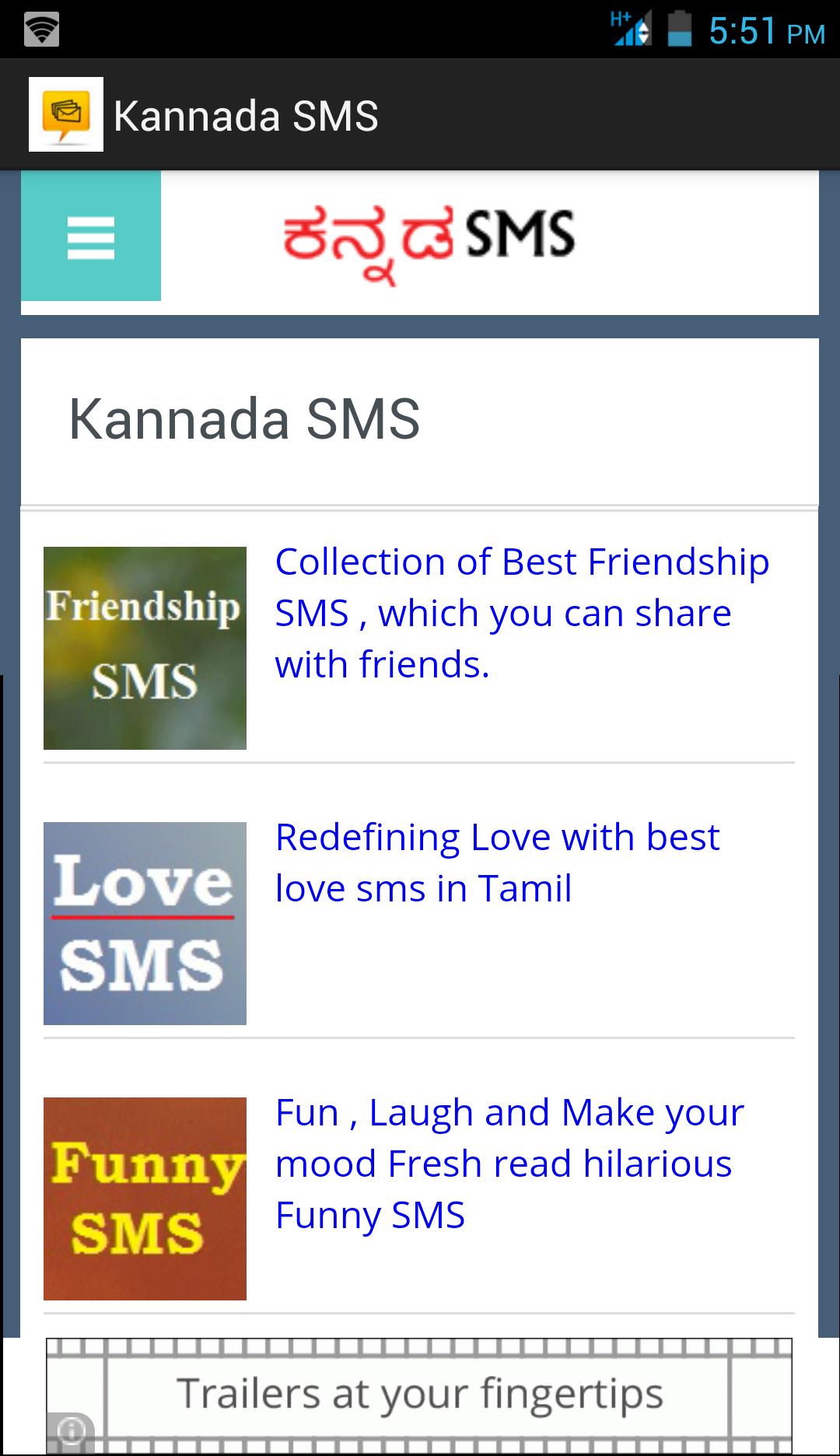The height and width of the screenshot is (1456, 840).
Task: Tap the Kannada SMS app icon in action bar
Action: click(65, 114)
